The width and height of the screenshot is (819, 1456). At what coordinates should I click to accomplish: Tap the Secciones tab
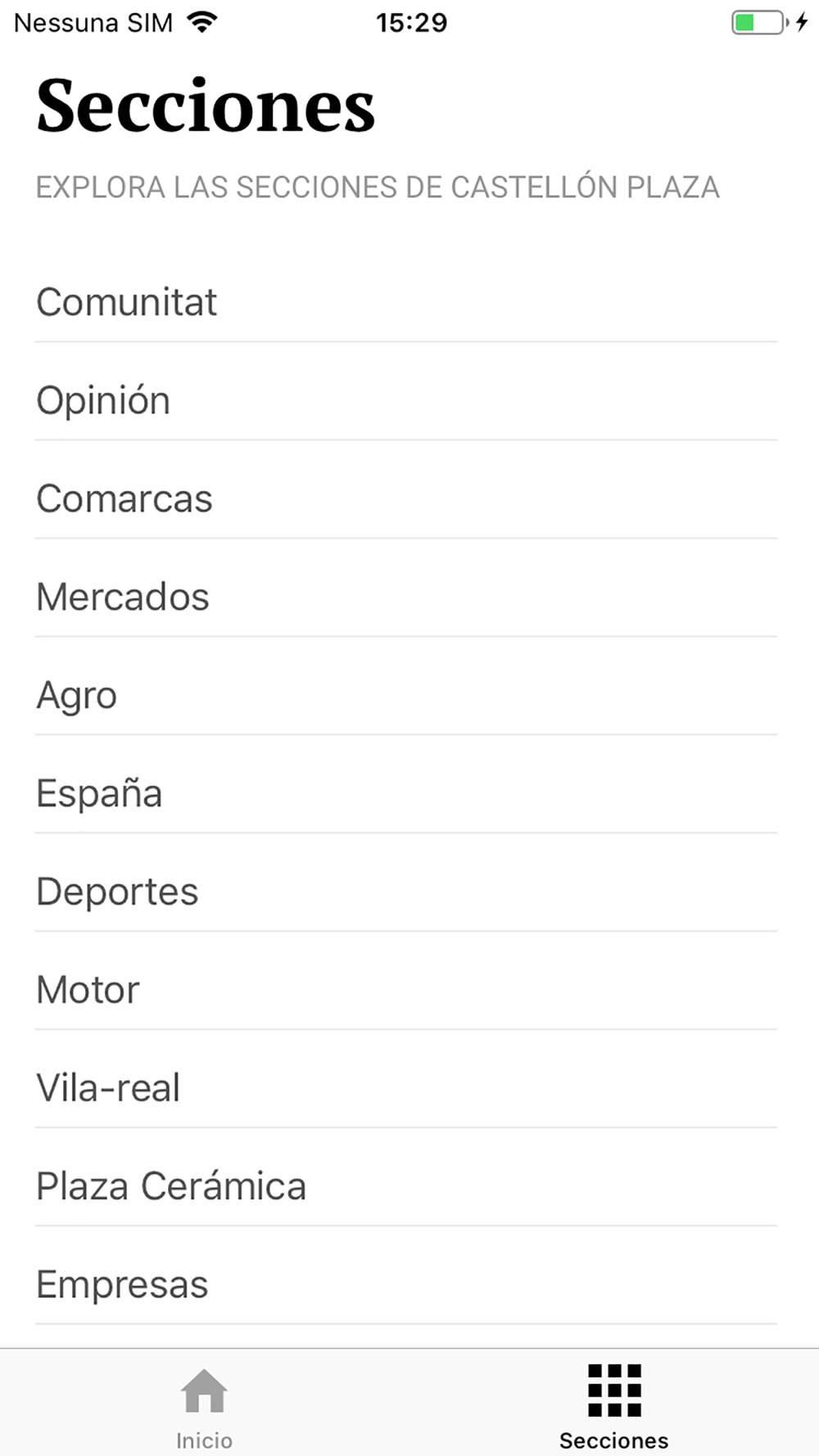614,1407
